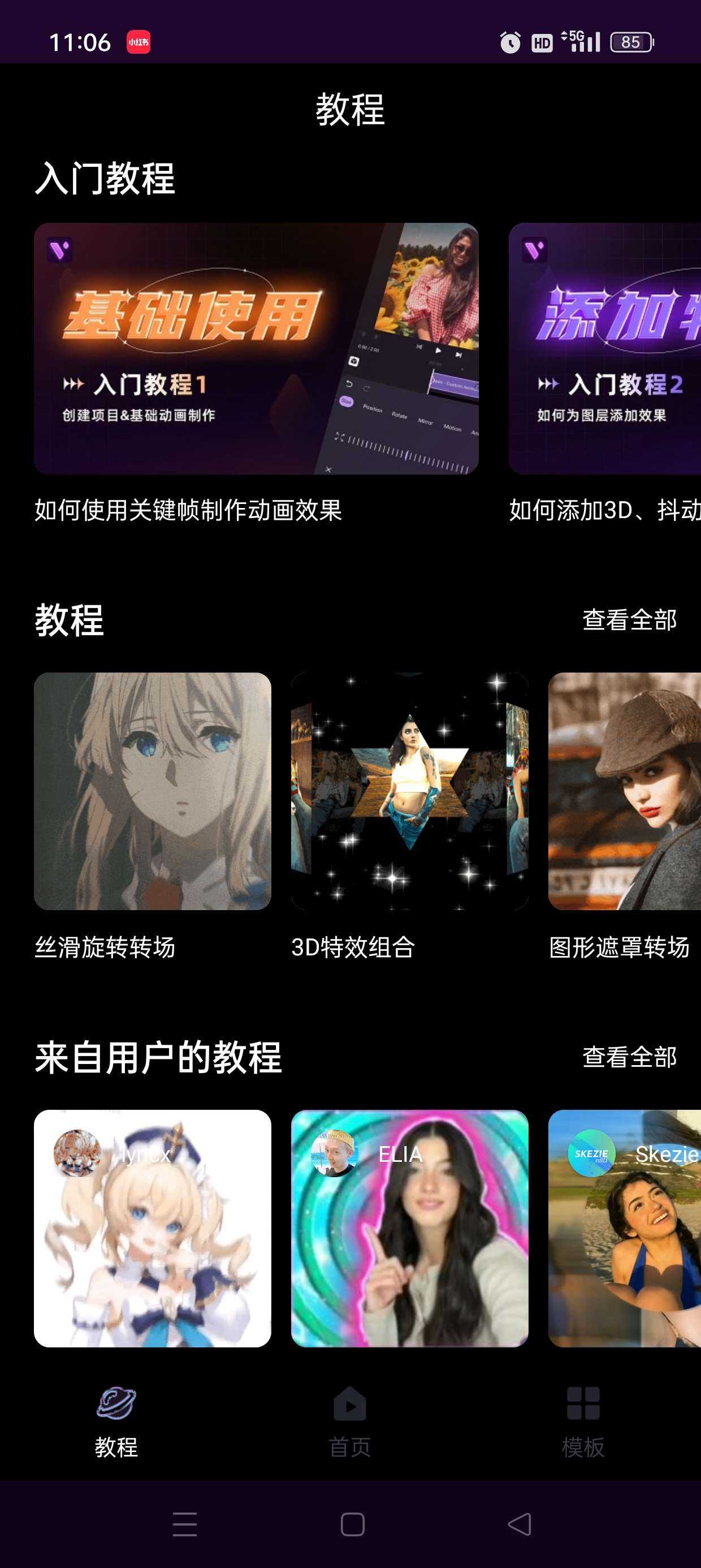
Task: Open the recent apps menu button
Action: (184, 1524)
